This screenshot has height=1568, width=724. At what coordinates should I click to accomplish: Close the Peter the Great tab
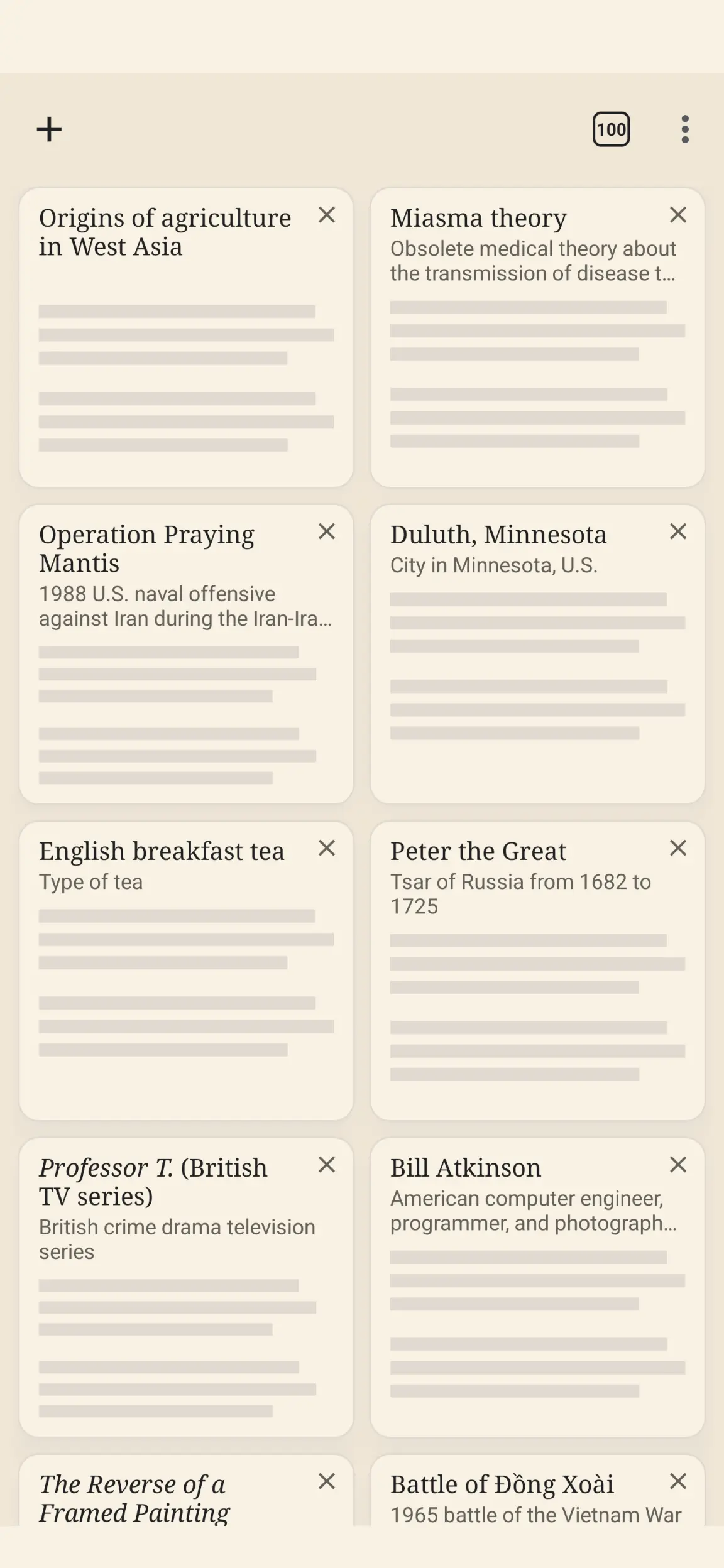[x=678, y=848]
